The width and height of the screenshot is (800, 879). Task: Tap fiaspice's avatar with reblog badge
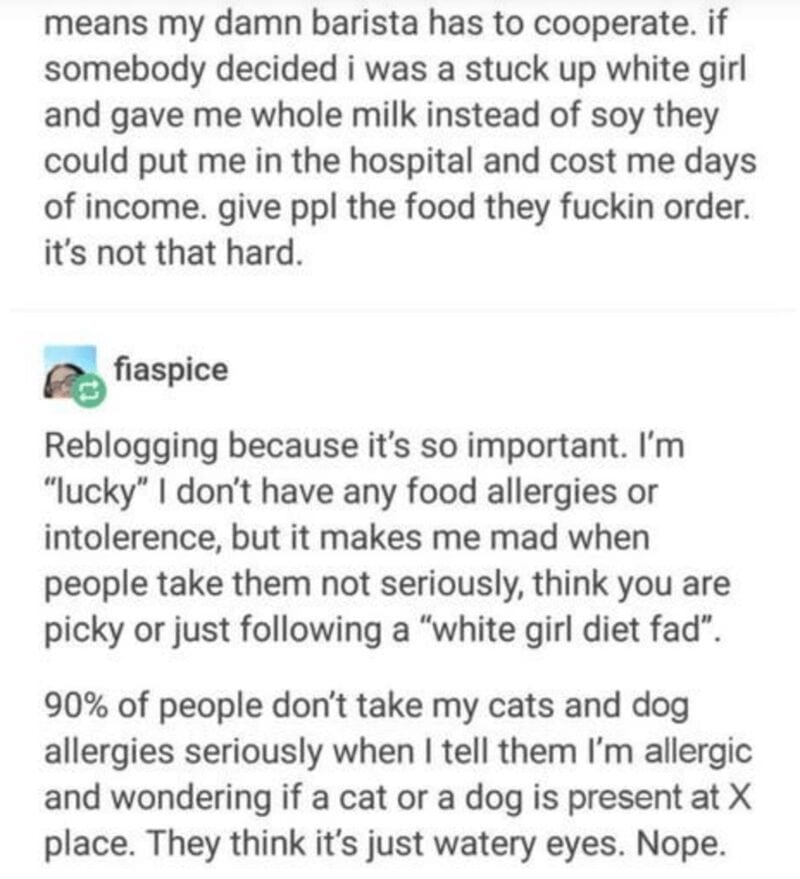tap(70, 374)
